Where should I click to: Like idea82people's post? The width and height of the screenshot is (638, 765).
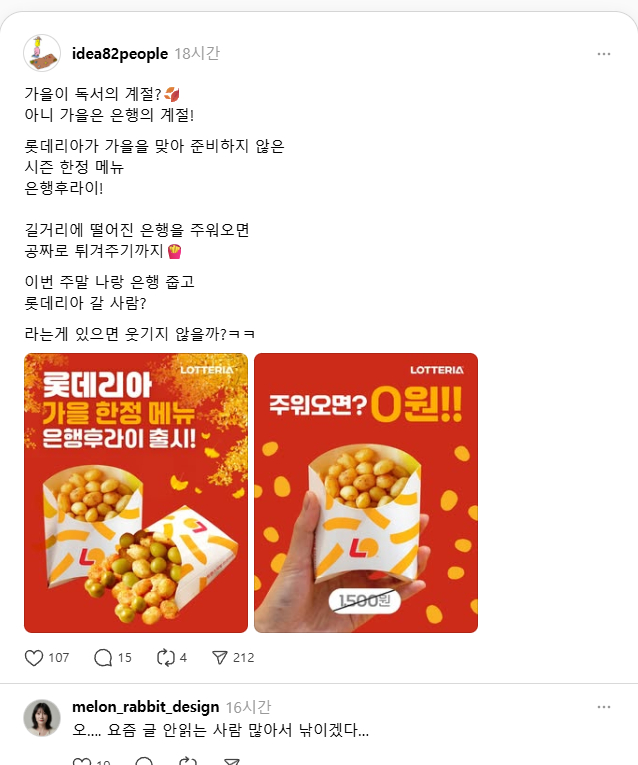click(34, 657)
